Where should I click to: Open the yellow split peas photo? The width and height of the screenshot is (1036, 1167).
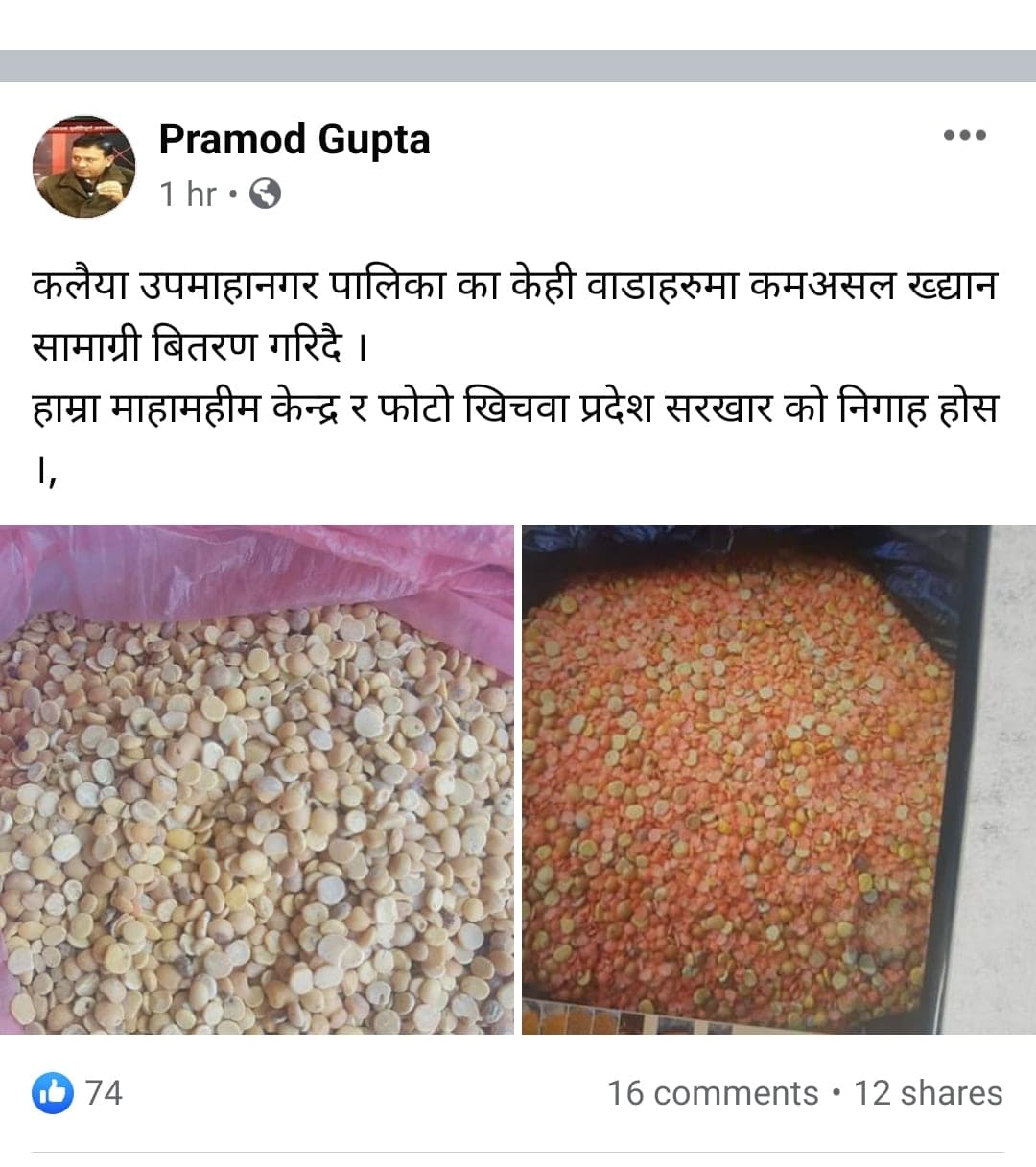pyautogui.click(x=257, y=779)
